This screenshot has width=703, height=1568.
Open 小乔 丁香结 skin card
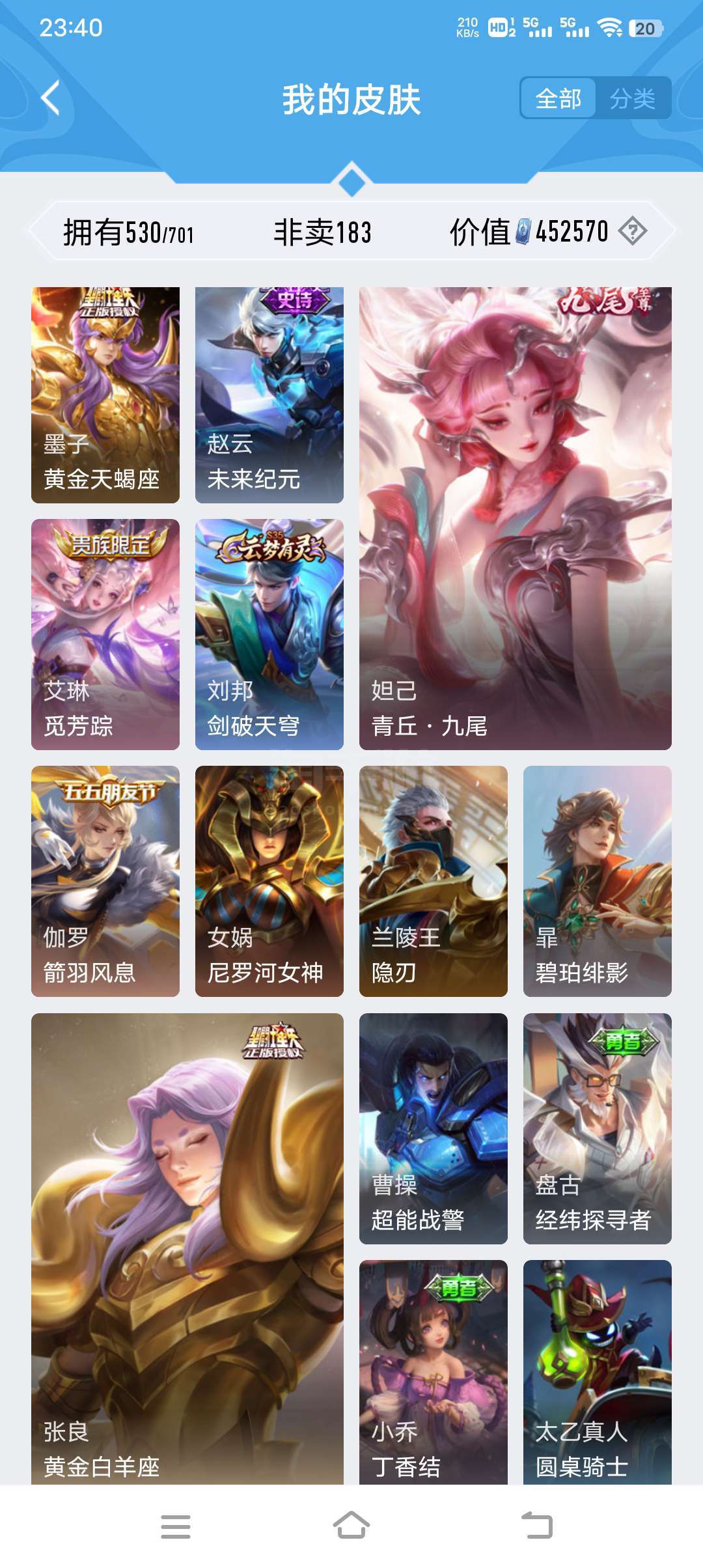tap(434, 1373)
